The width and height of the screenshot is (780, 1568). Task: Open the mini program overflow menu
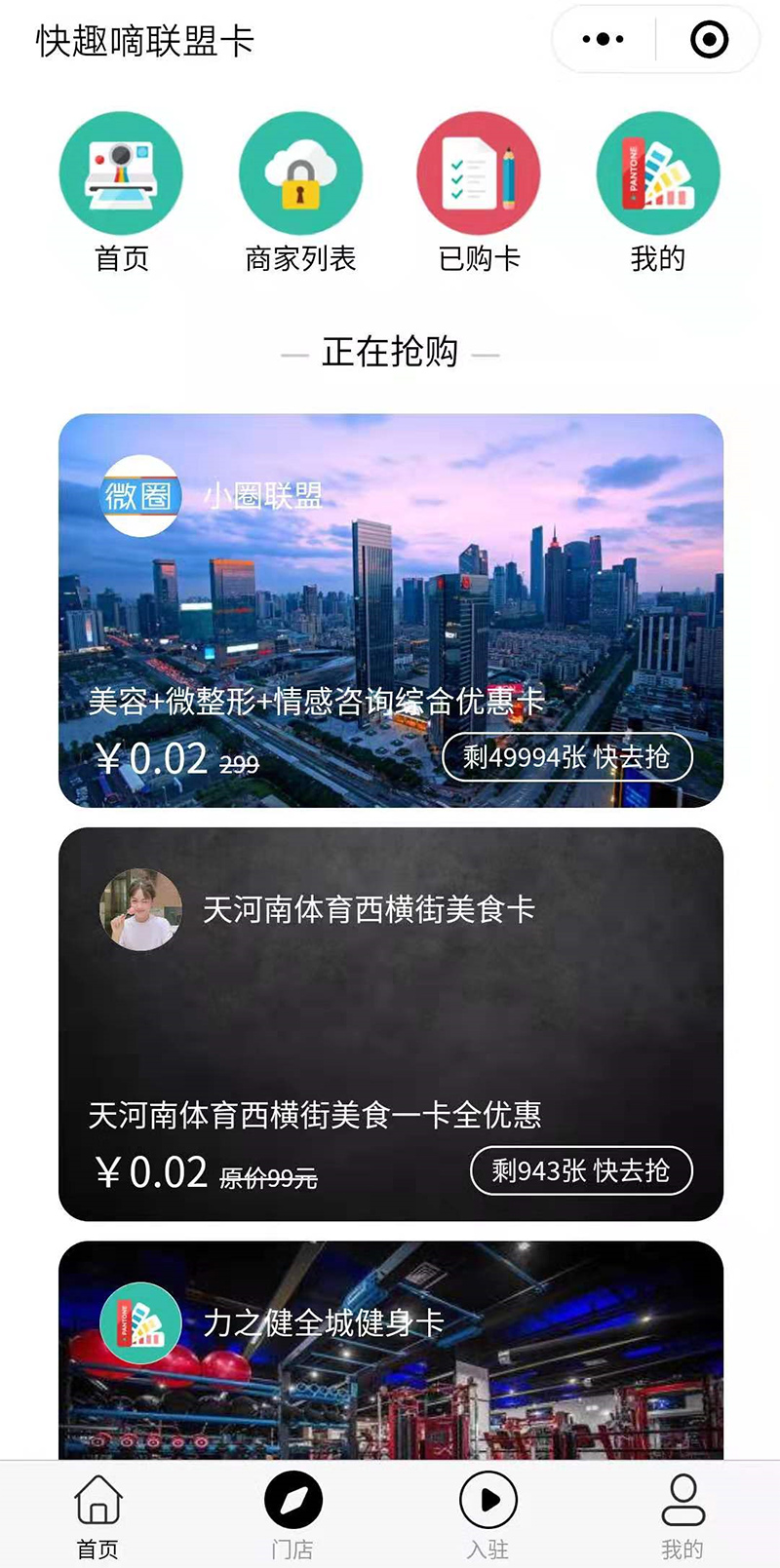click(x=603, y=40)
